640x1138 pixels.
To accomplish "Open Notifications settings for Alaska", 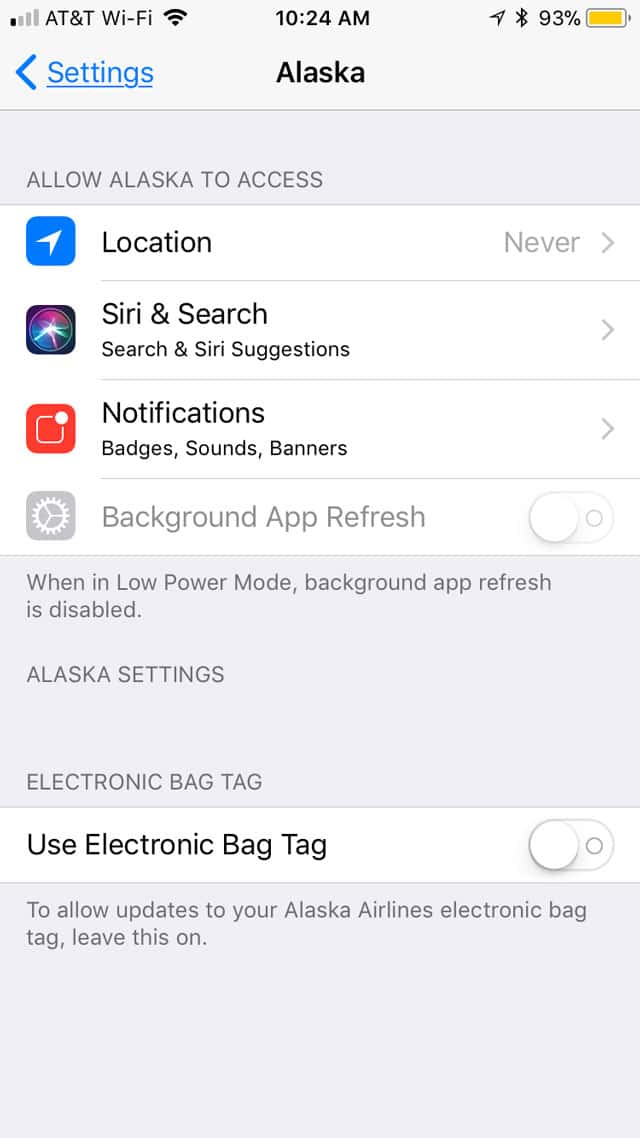I will coord(320,429).
